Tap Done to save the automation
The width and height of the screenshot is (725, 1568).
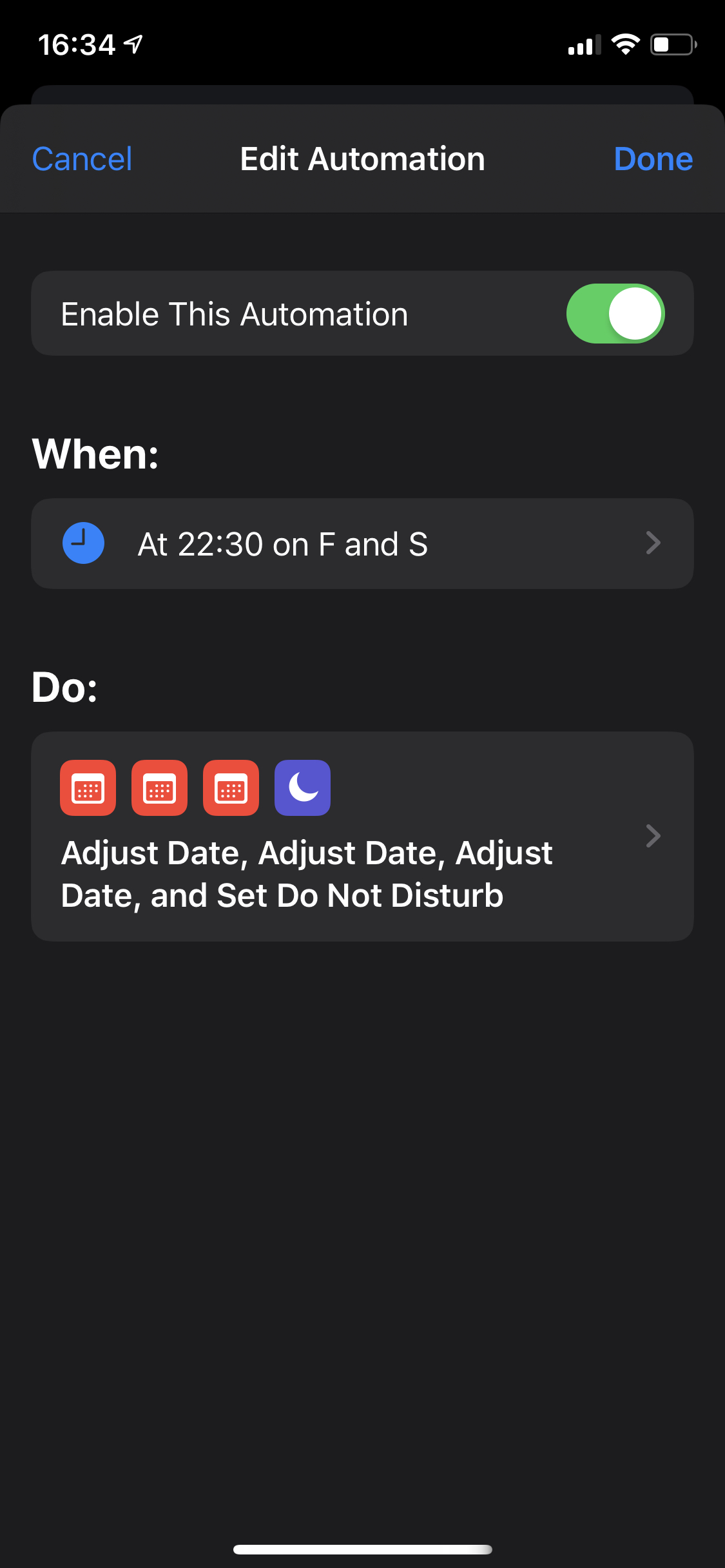coord(653,159)
